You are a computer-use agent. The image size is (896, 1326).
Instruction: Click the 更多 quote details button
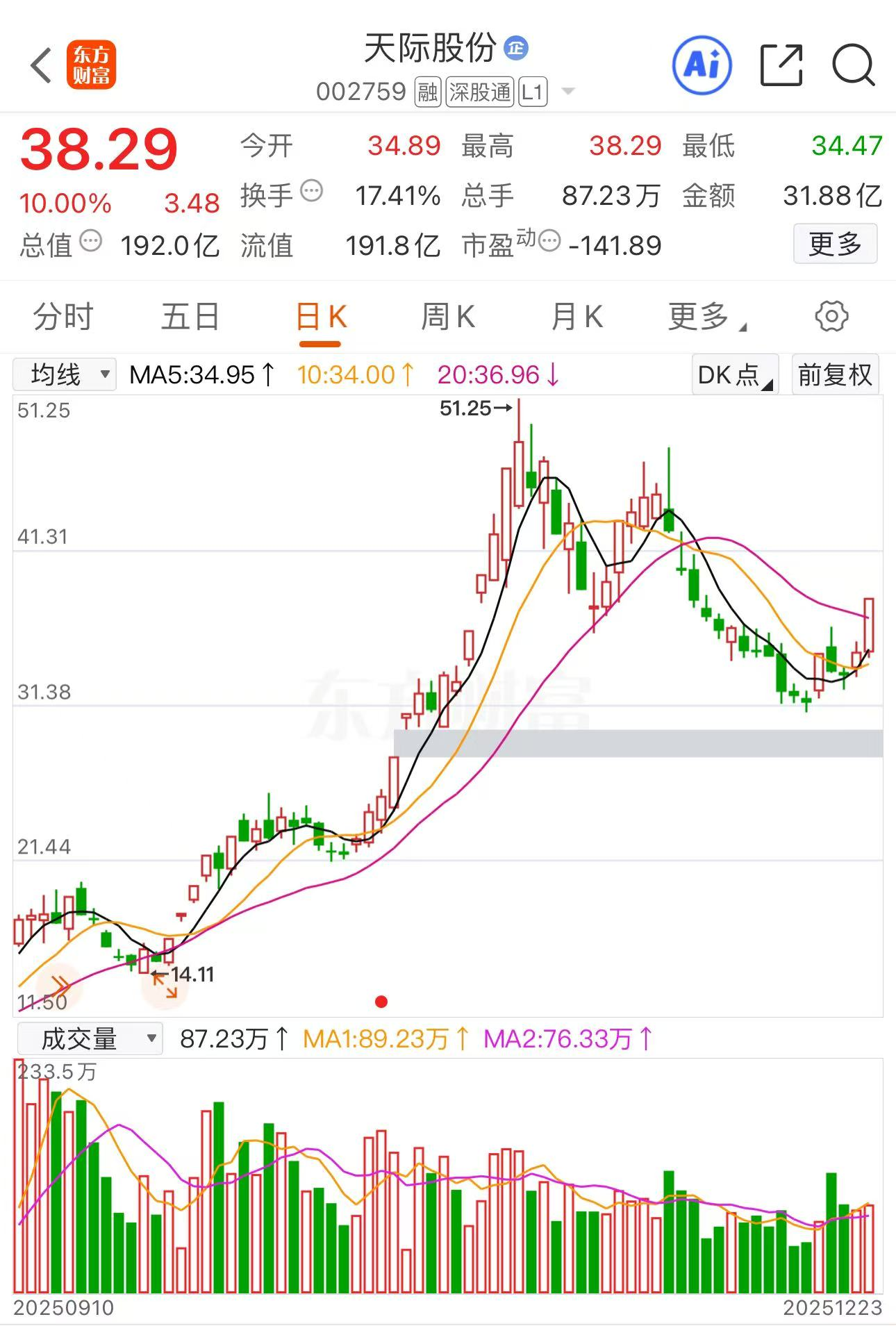pyautogui.click(x=834, y=244)
